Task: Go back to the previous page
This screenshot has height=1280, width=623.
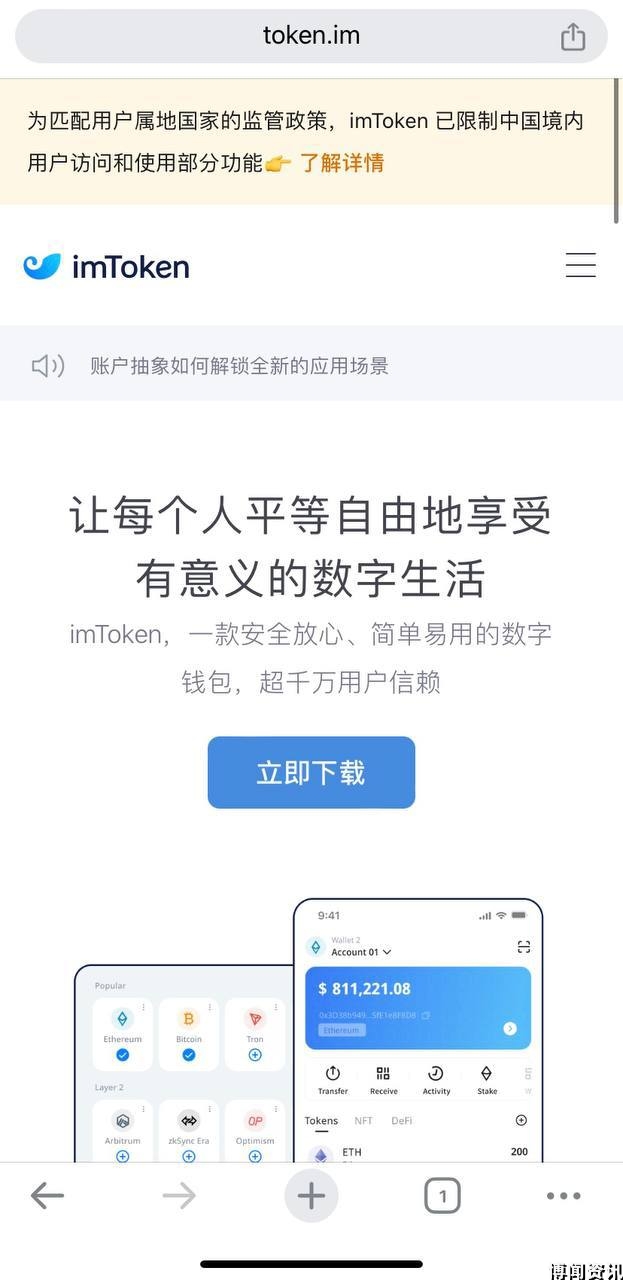Action: (x=47, y=1195)
